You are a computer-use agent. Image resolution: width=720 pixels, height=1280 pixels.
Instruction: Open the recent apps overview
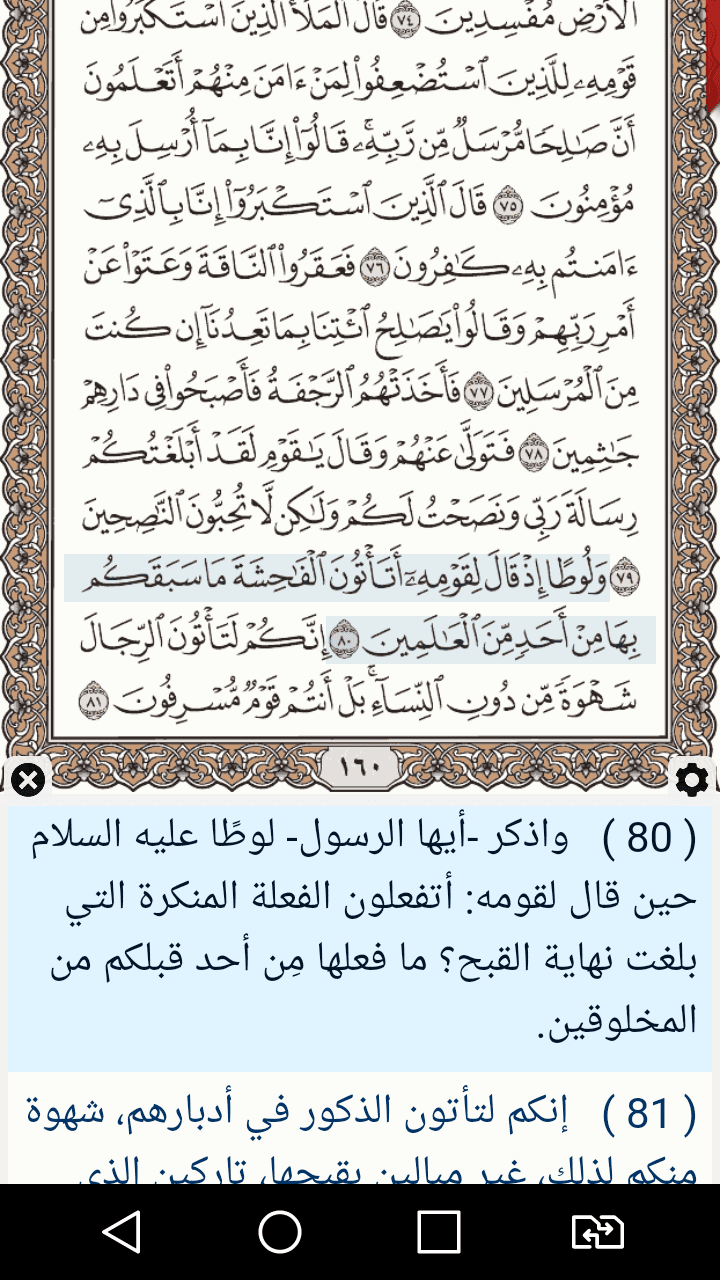(x=438, y=1232)
